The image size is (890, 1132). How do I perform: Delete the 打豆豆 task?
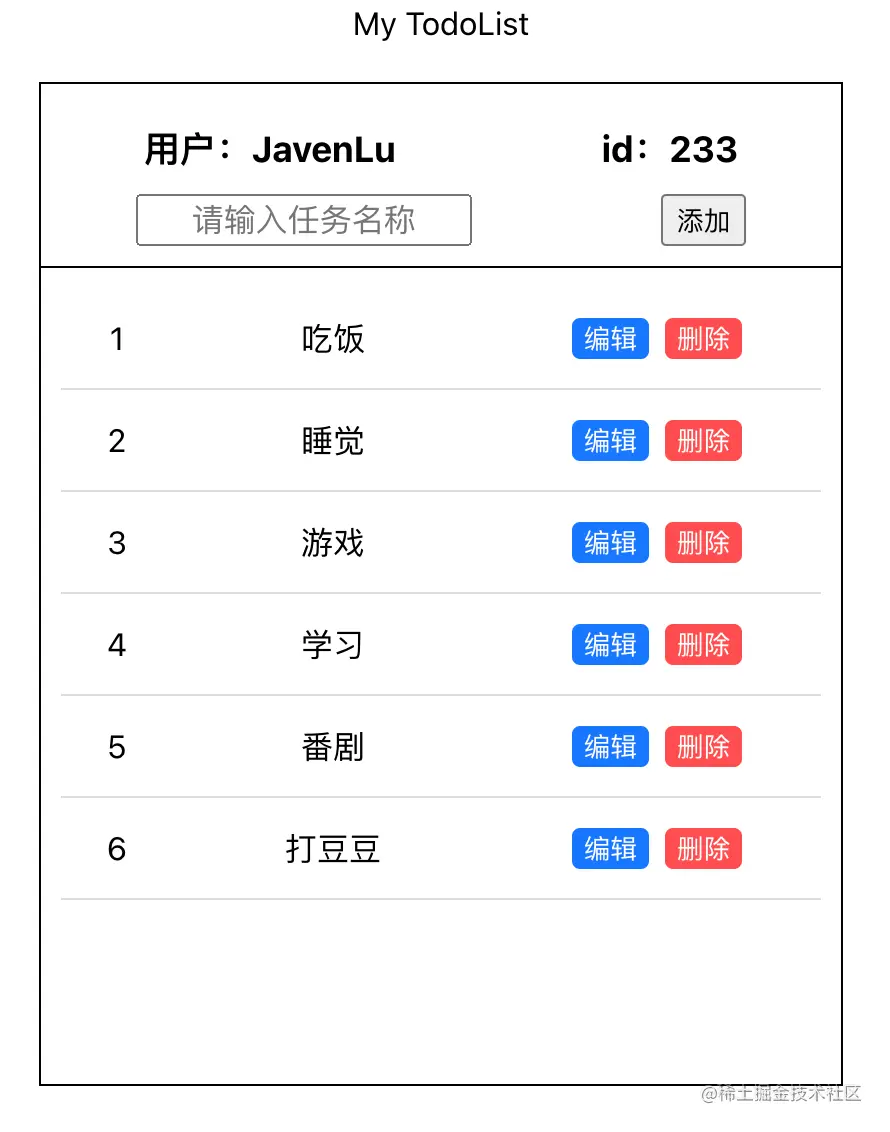[x=703, y=849]
